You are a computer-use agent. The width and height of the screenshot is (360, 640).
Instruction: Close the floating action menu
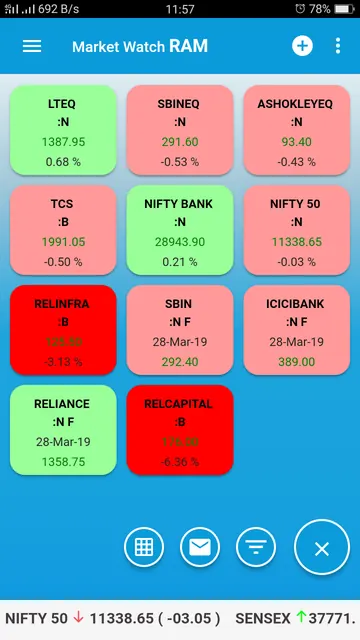(x=322, y=547)
